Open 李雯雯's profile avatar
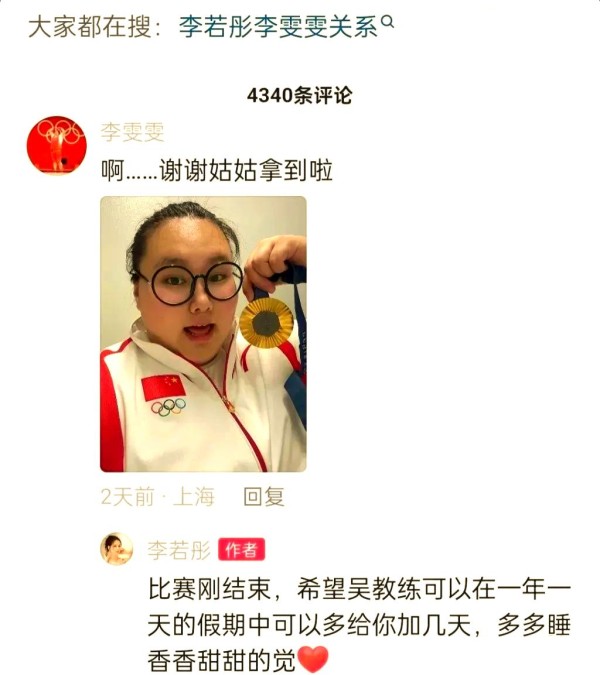 coord(56,145)
